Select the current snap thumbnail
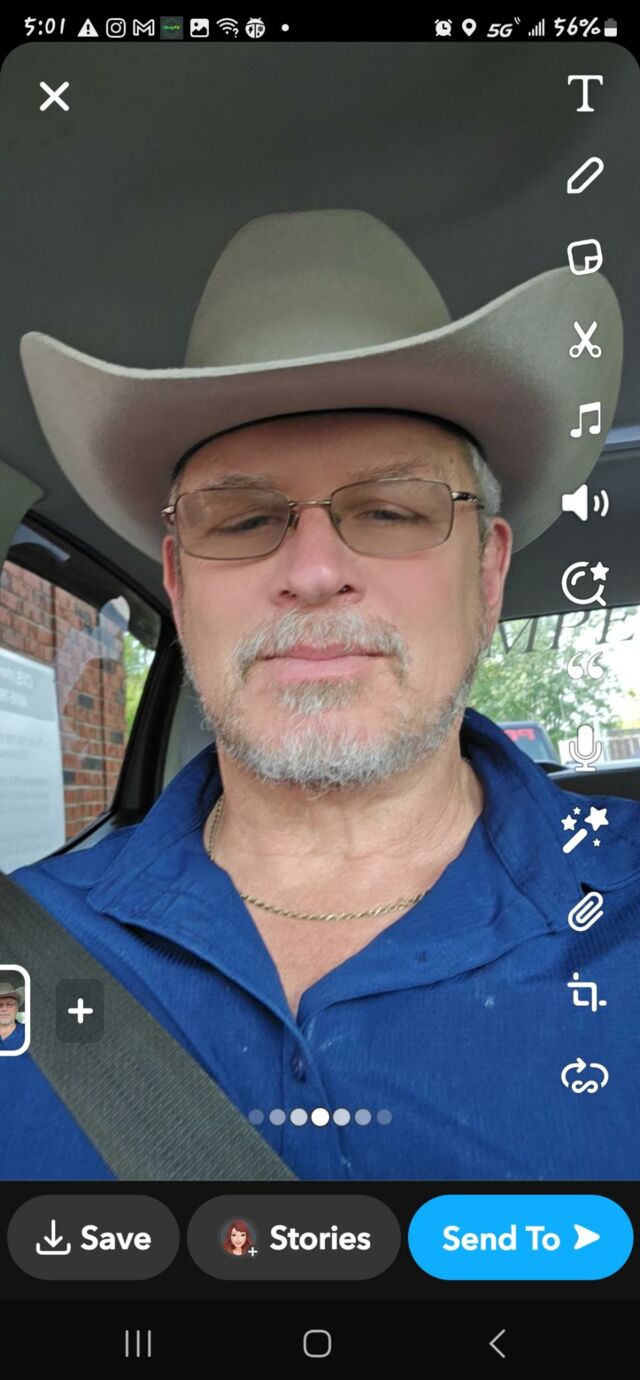Screen dimensions: 640x1380 point(12,1011)
